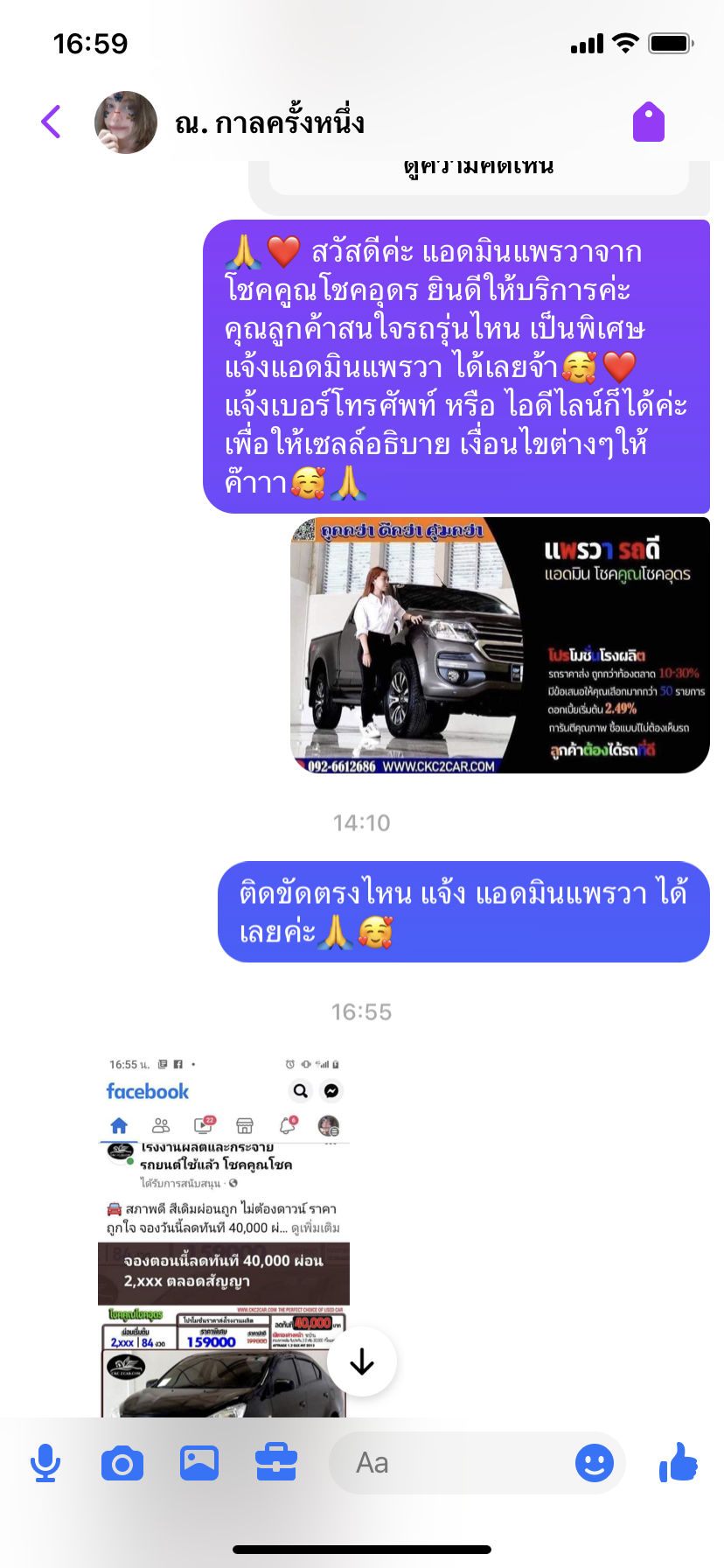Record a voice message with the microphone
724x1568 pixels.
[x=45, y=1463]
